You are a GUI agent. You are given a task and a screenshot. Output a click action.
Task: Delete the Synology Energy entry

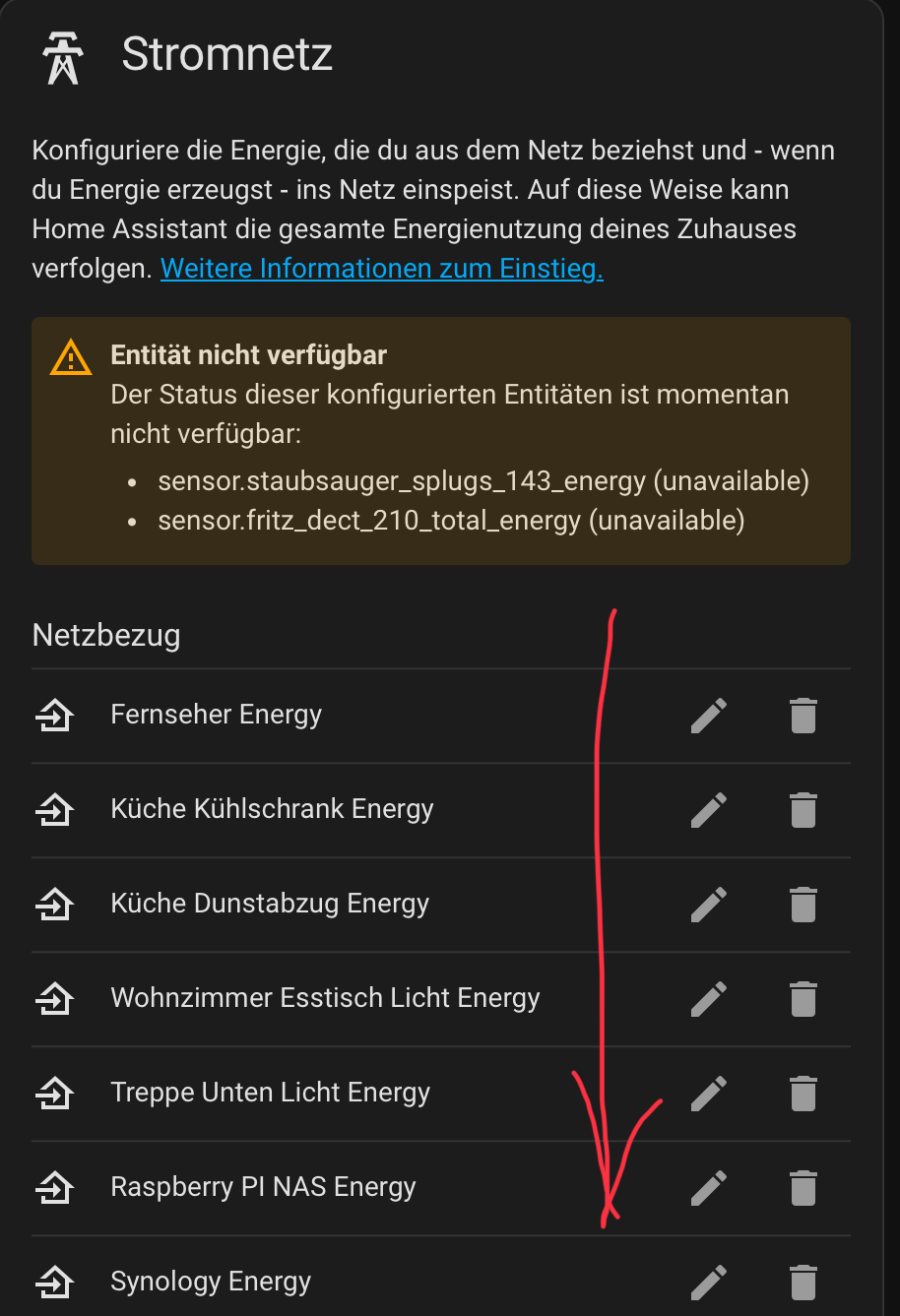click(804, 1282)
